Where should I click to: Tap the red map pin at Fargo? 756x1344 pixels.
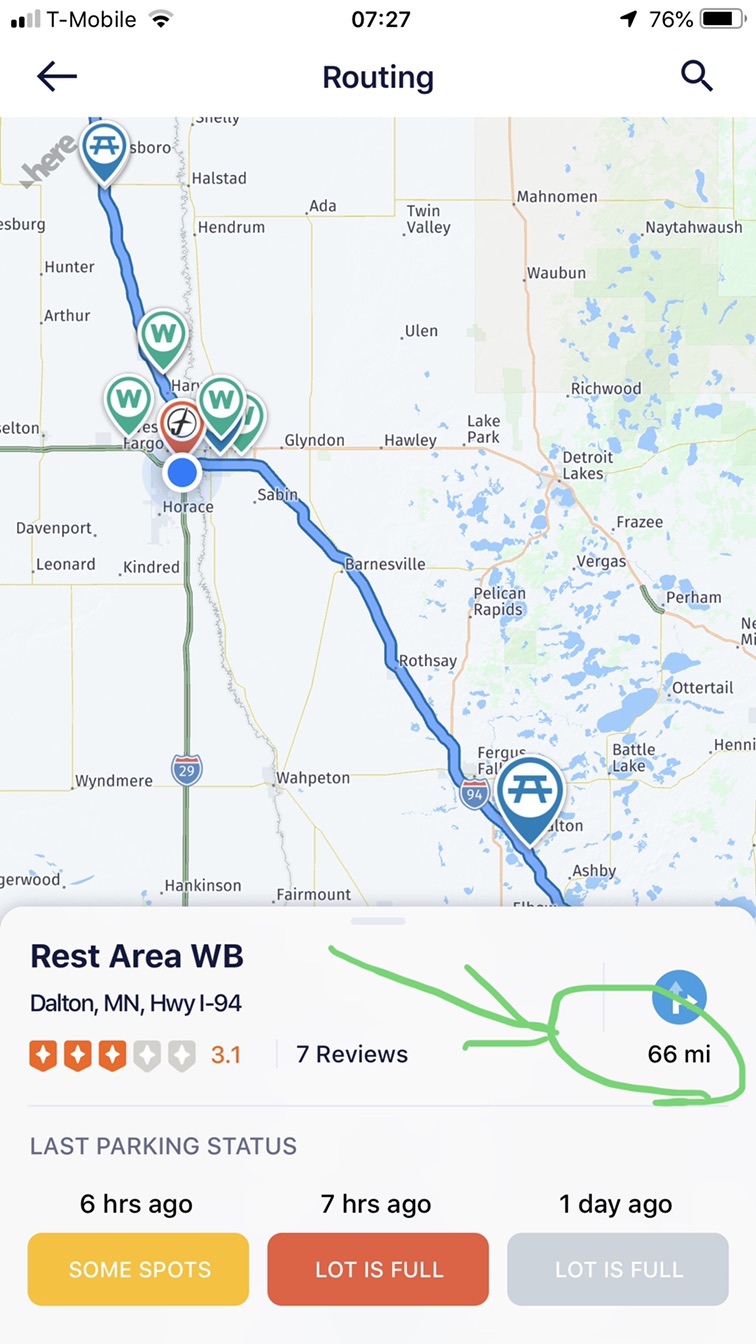pyautogui.click(x=182, y=424)
